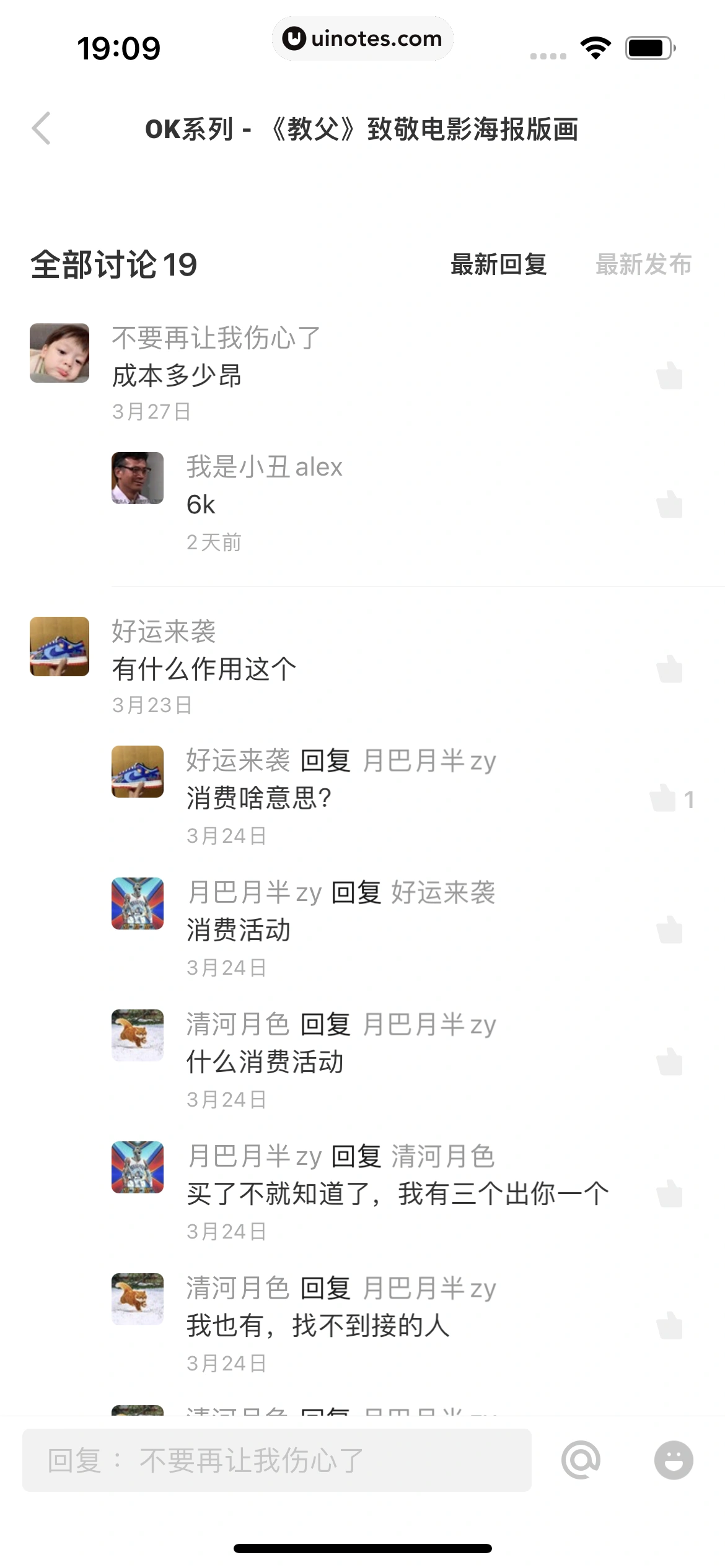Like the reply 买了不就知道了
This screenshot has width=725, height=1568.
point(669,1193)
